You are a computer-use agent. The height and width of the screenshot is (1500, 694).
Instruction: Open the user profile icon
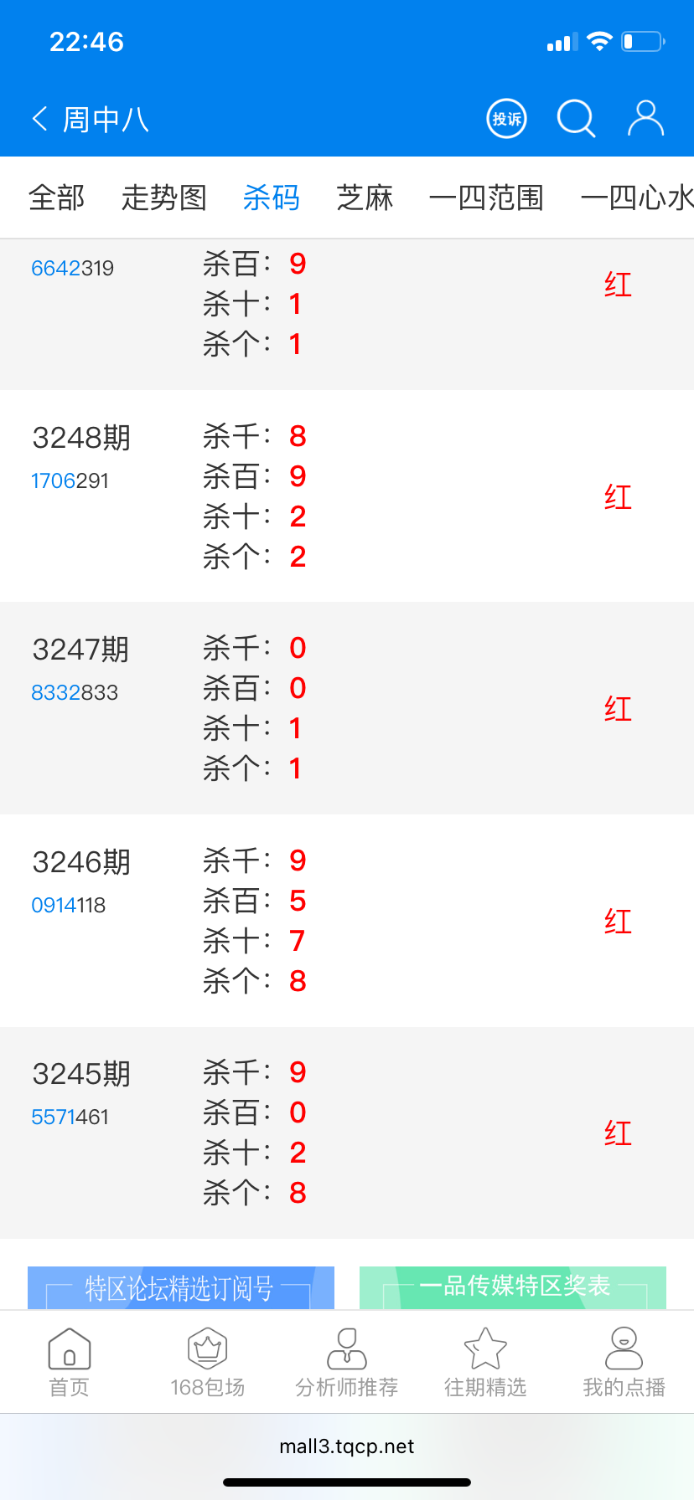(645, 119)
